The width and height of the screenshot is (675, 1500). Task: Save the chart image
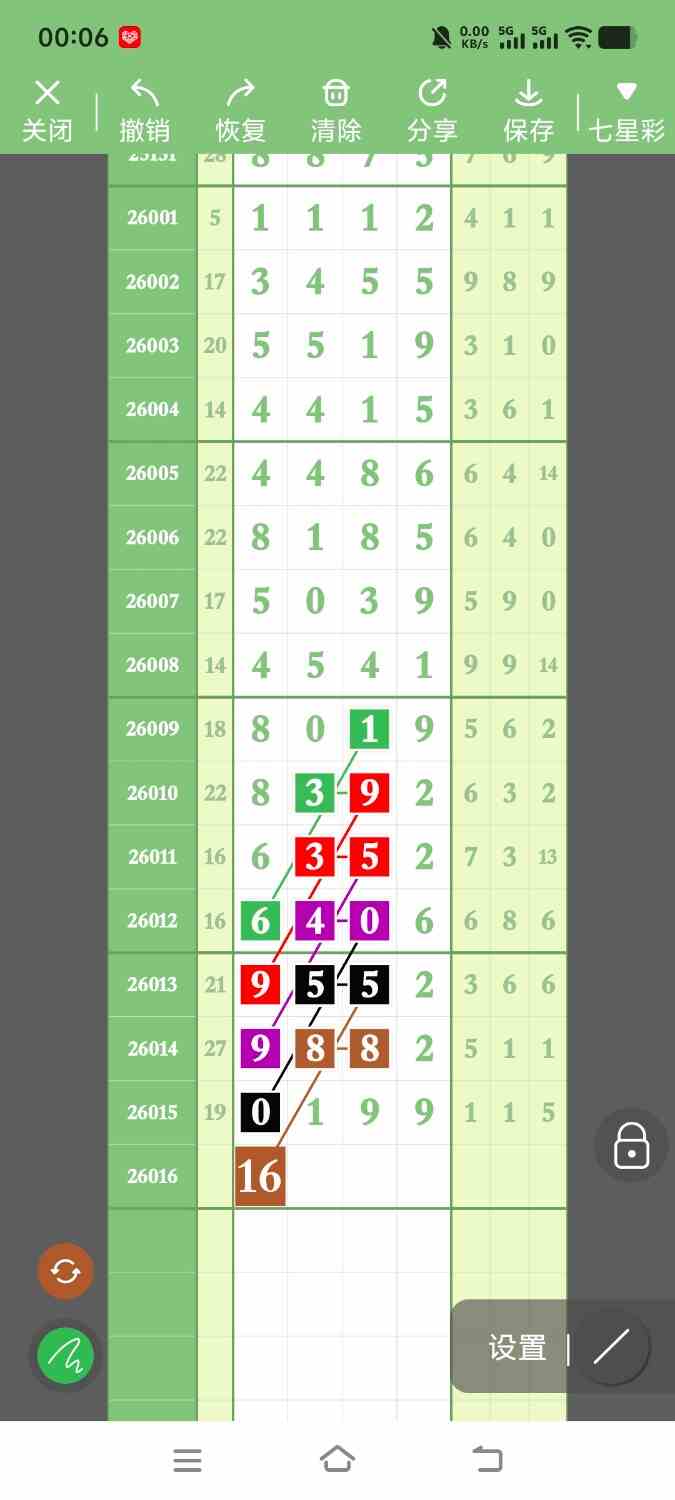click(528, 110)
